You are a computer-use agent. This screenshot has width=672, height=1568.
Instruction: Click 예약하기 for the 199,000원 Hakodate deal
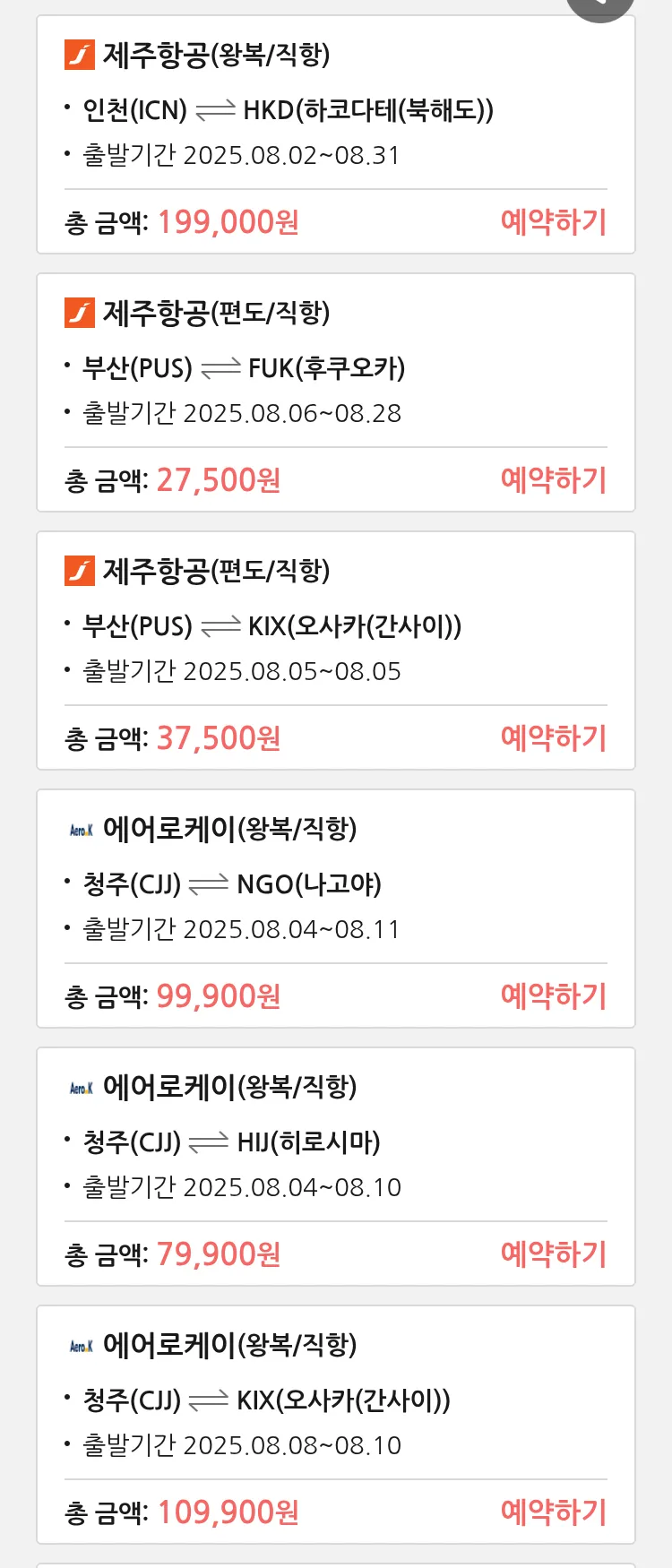[x=554, y=223]
